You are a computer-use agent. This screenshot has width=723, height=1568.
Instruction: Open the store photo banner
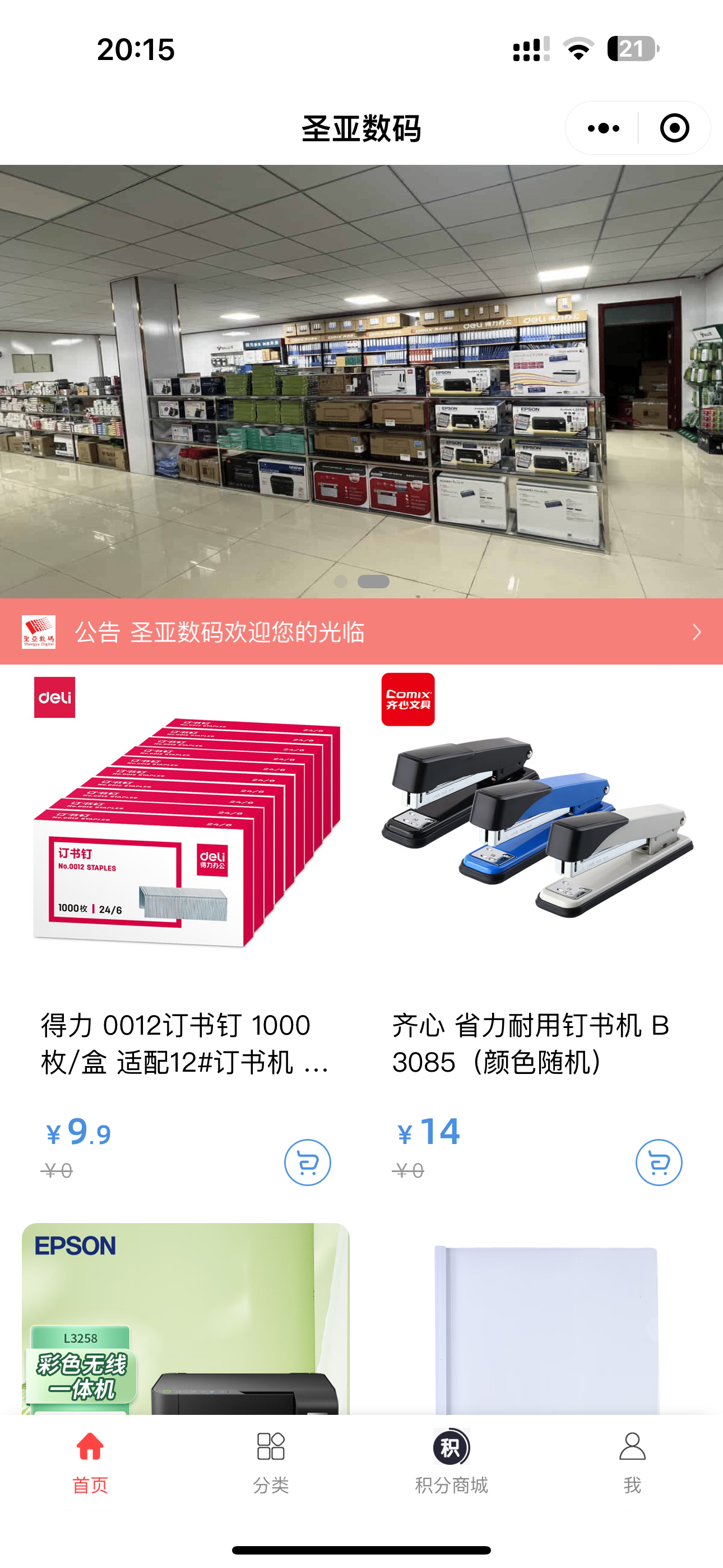[361, 381]
